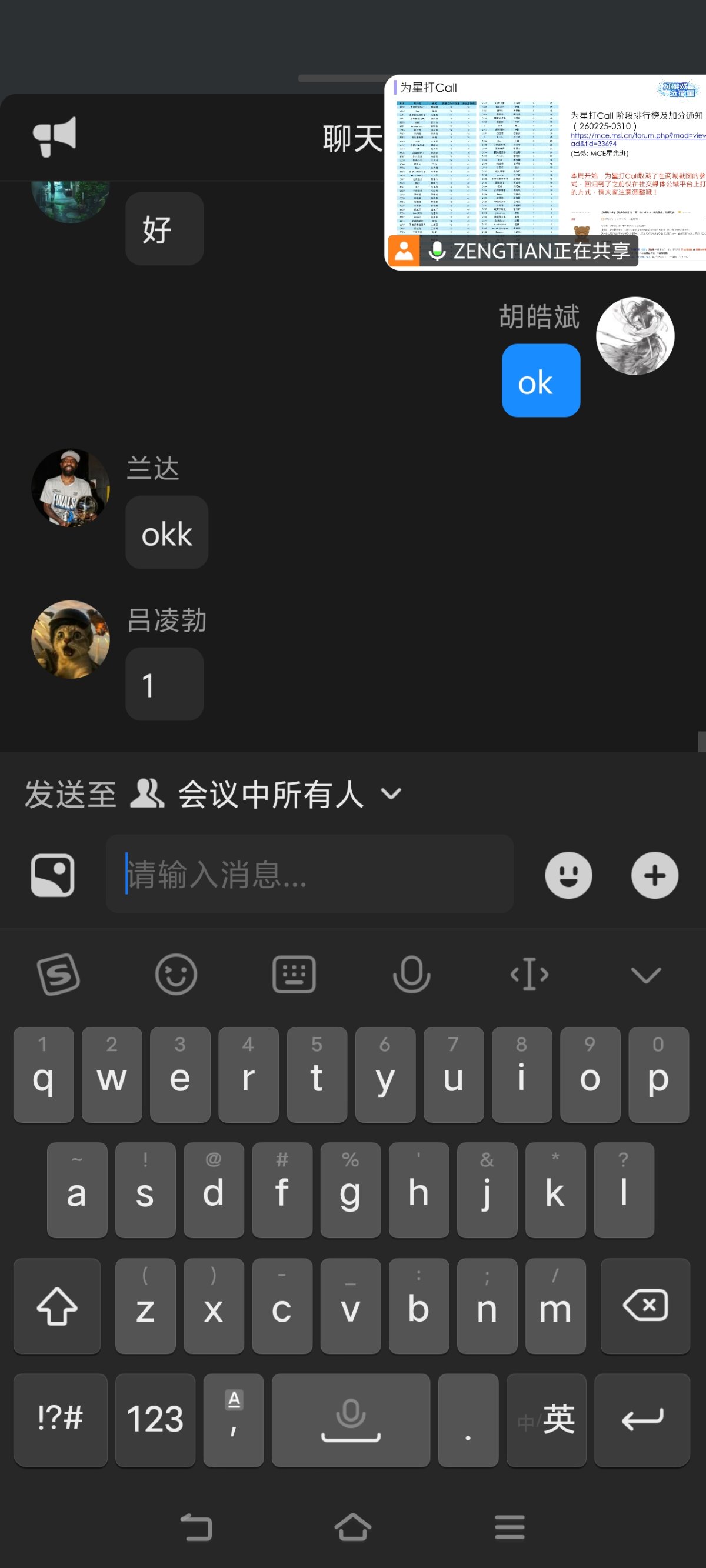Switch to symbol layout with the !?# key
The height and width of the screenshot is (1568, 706).
coord(61,1419)
